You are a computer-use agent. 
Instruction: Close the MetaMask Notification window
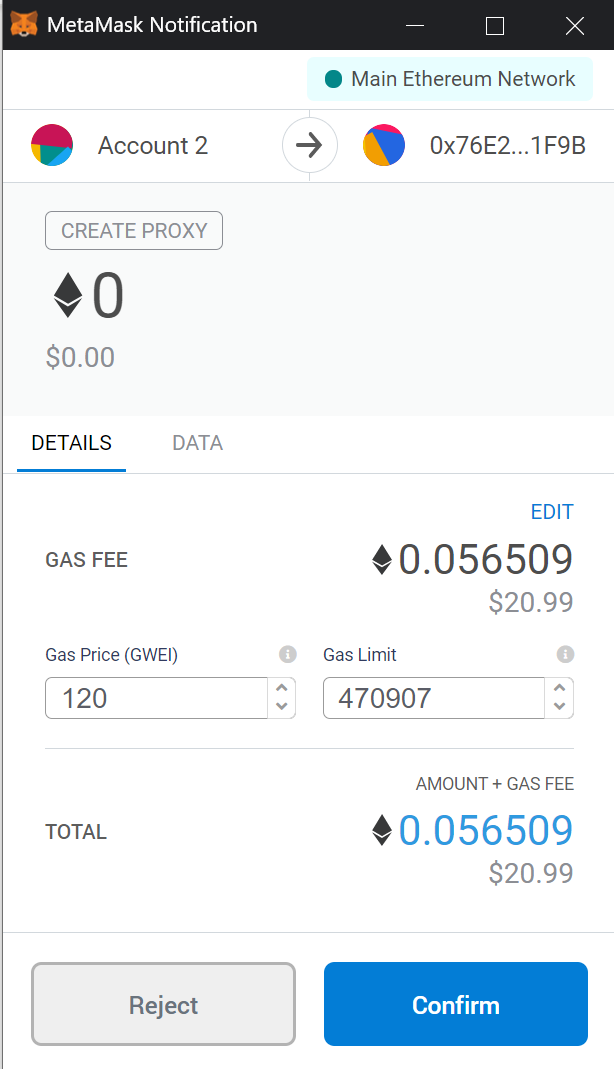click(x=574, y=26)
